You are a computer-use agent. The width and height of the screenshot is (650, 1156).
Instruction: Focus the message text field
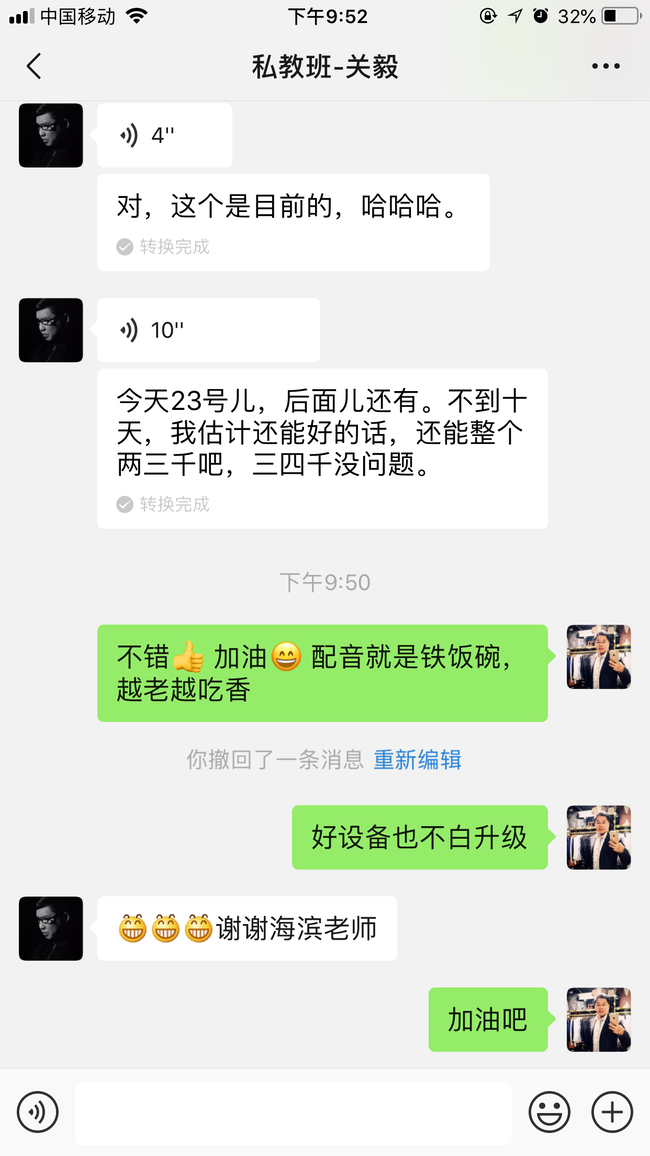pyautogui.click(x=293, y=1112)
